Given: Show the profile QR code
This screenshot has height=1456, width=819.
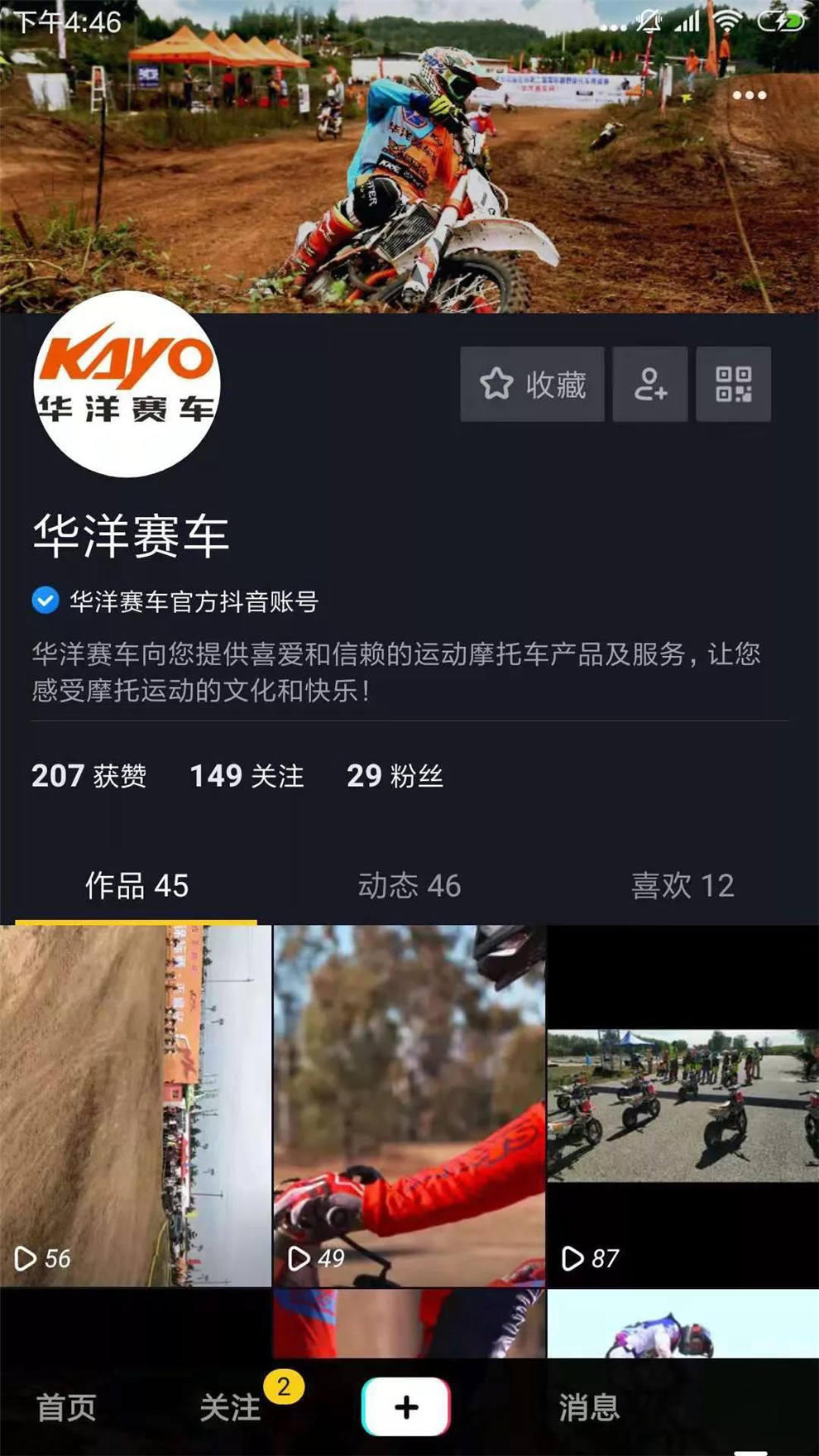Looking at the screenshot, I should tap(733, 385).
